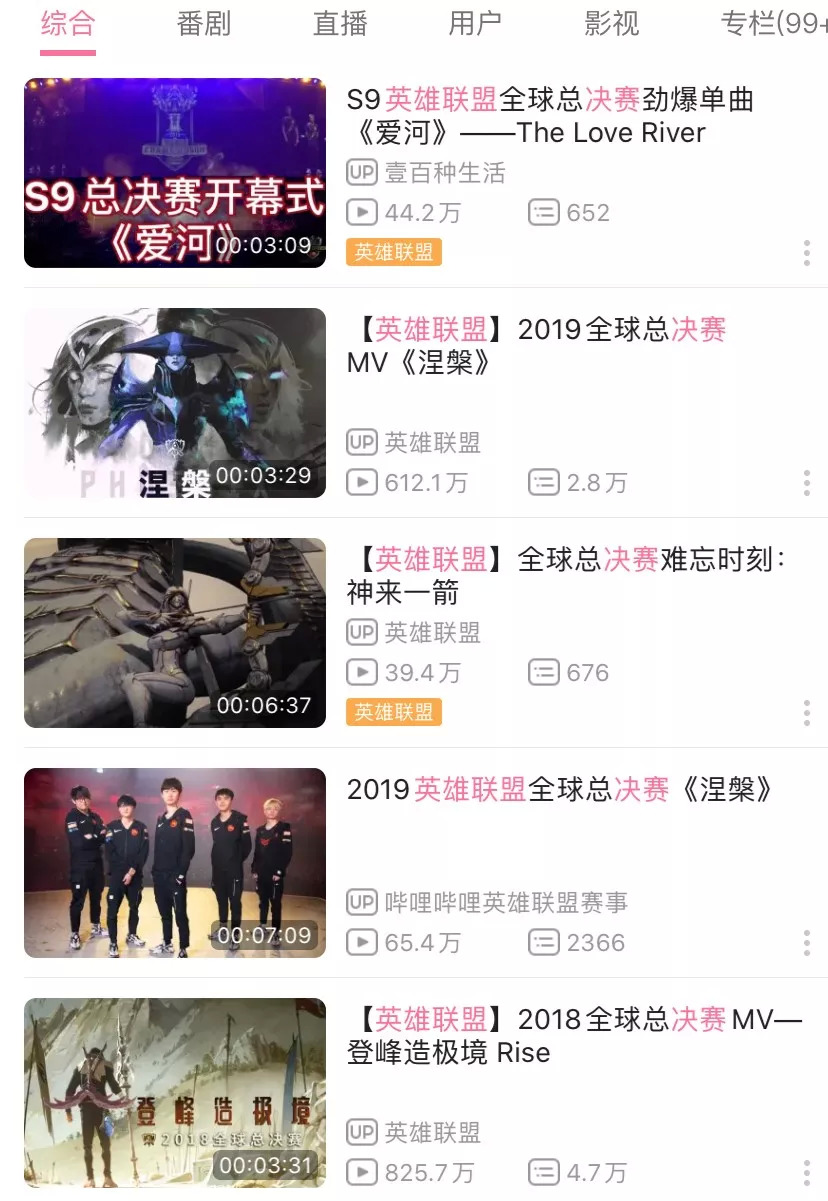Select the 综合 tab

click(68, 24)
